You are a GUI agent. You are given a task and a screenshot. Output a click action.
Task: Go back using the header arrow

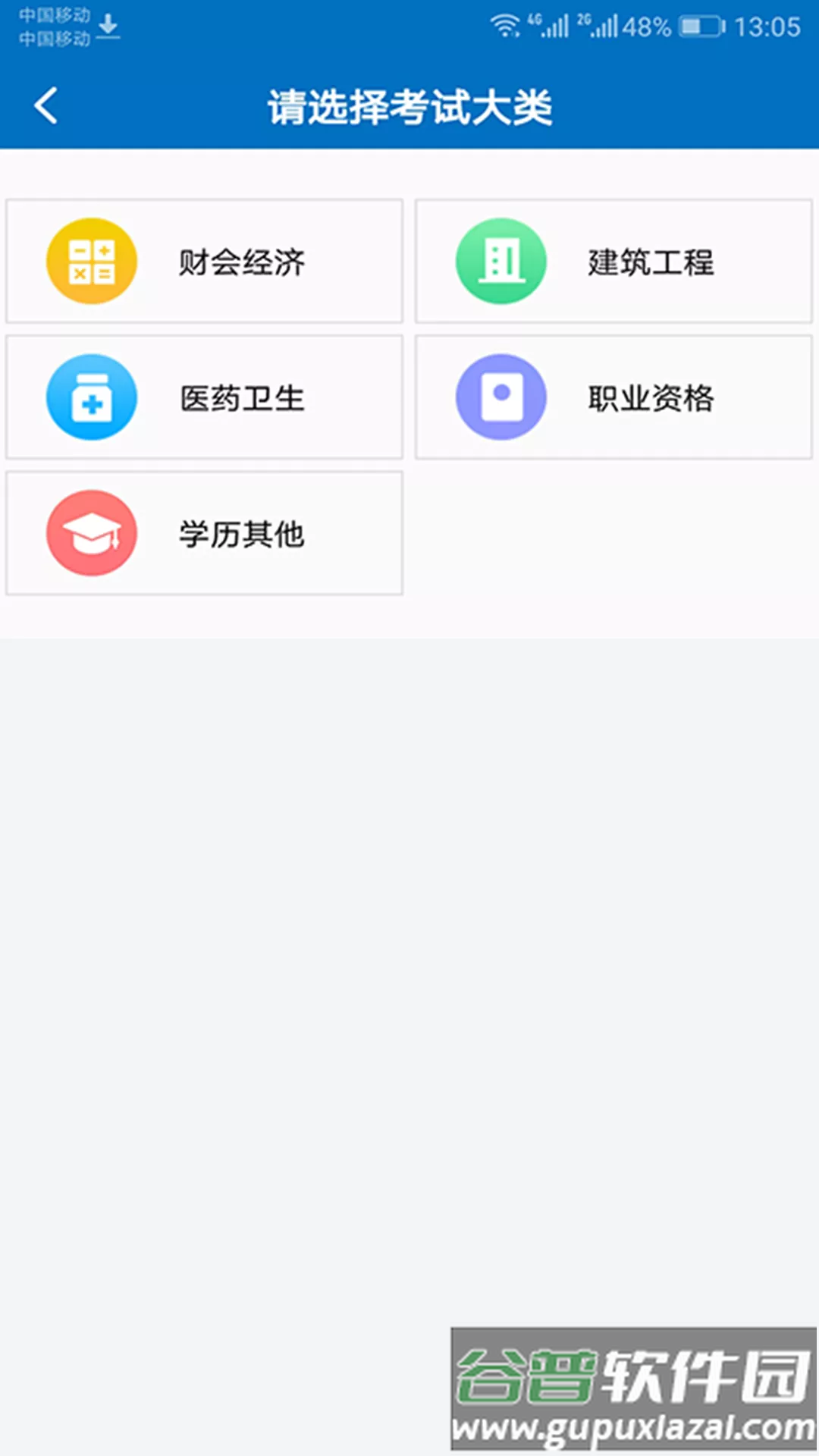(x=46, y=105)
